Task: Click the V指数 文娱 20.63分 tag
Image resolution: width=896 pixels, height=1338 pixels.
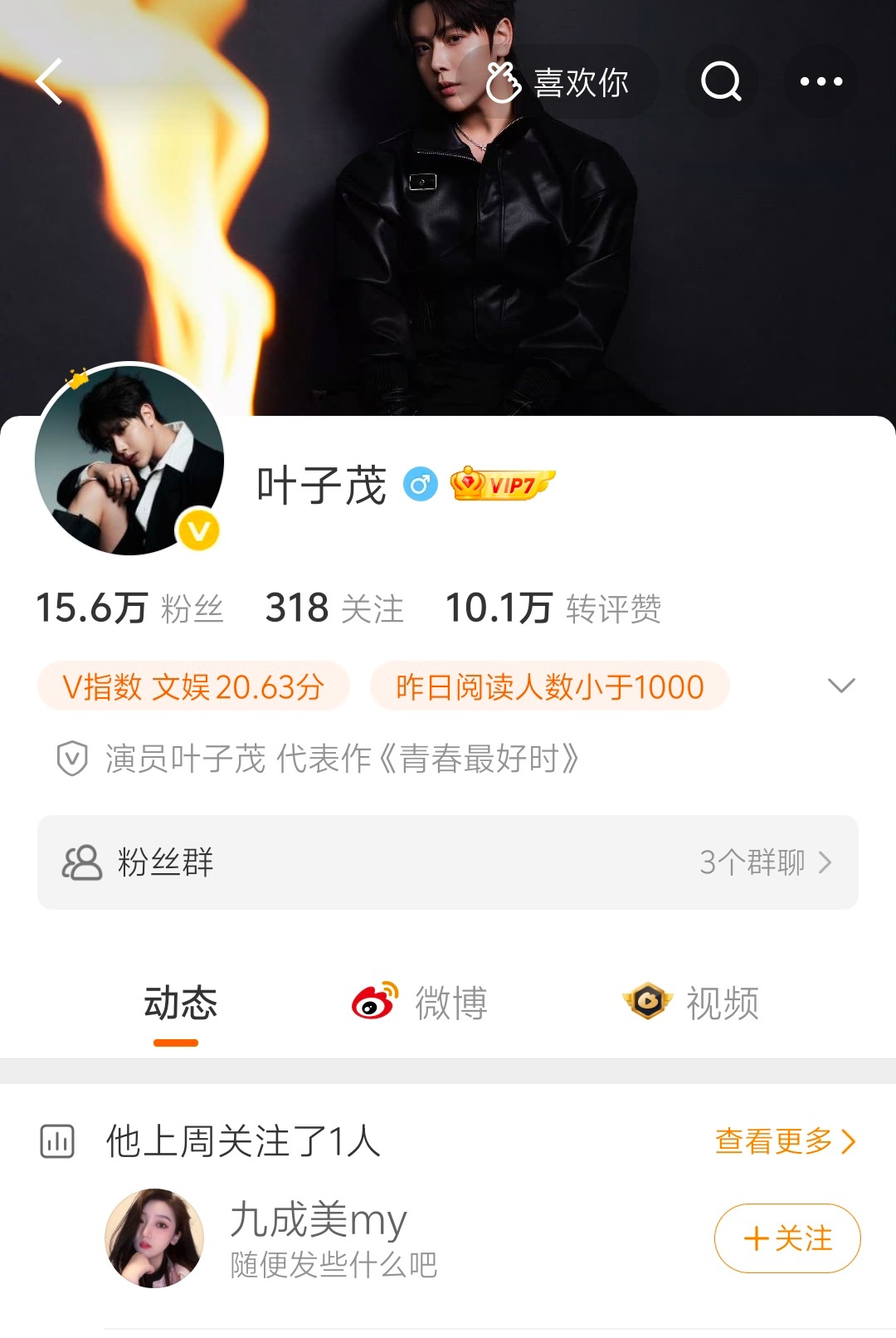Action: (x=195, y=686)
